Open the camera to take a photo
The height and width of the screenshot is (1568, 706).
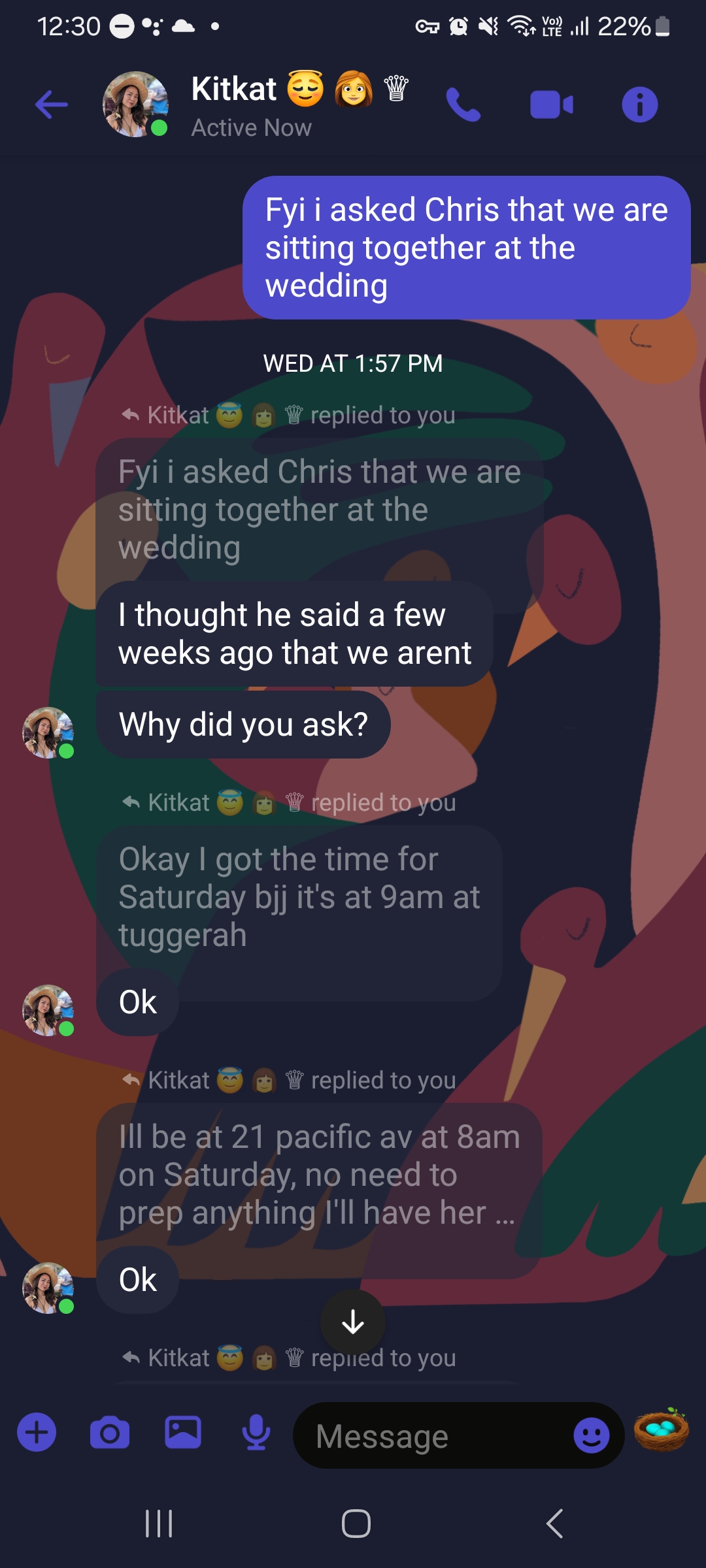click(110, 1433)
